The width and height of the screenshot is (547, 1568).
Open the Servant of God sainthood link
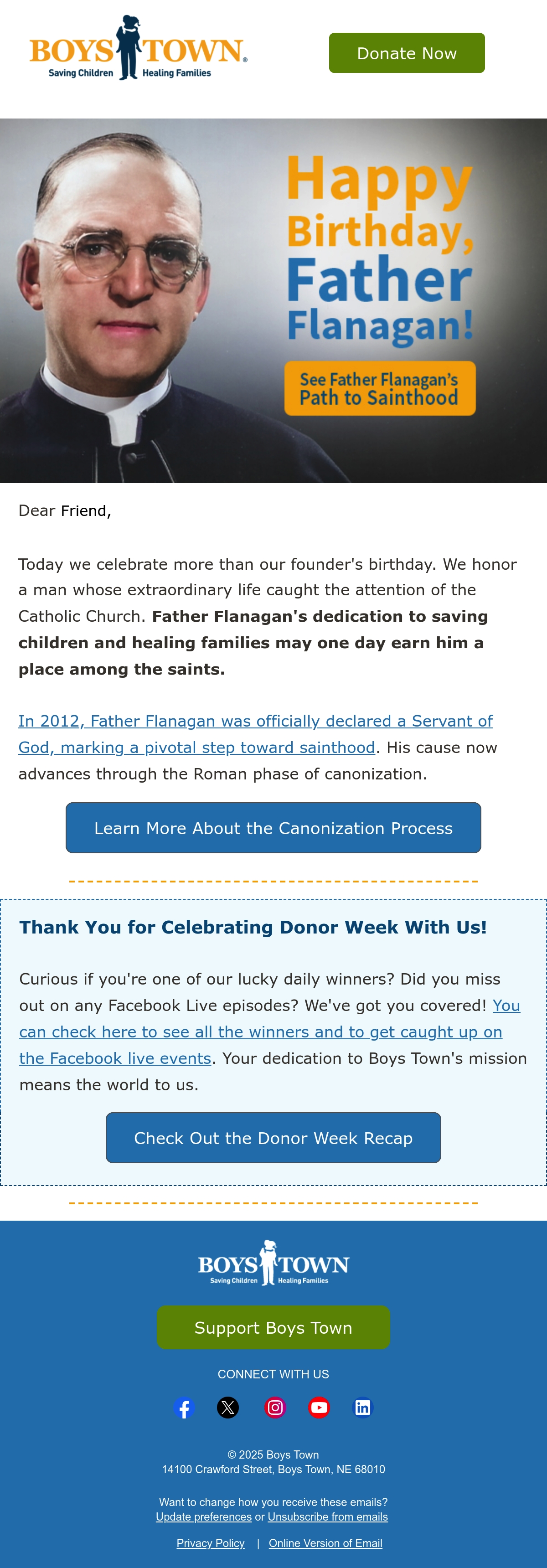pyautogui.click(x=256, y=734)
